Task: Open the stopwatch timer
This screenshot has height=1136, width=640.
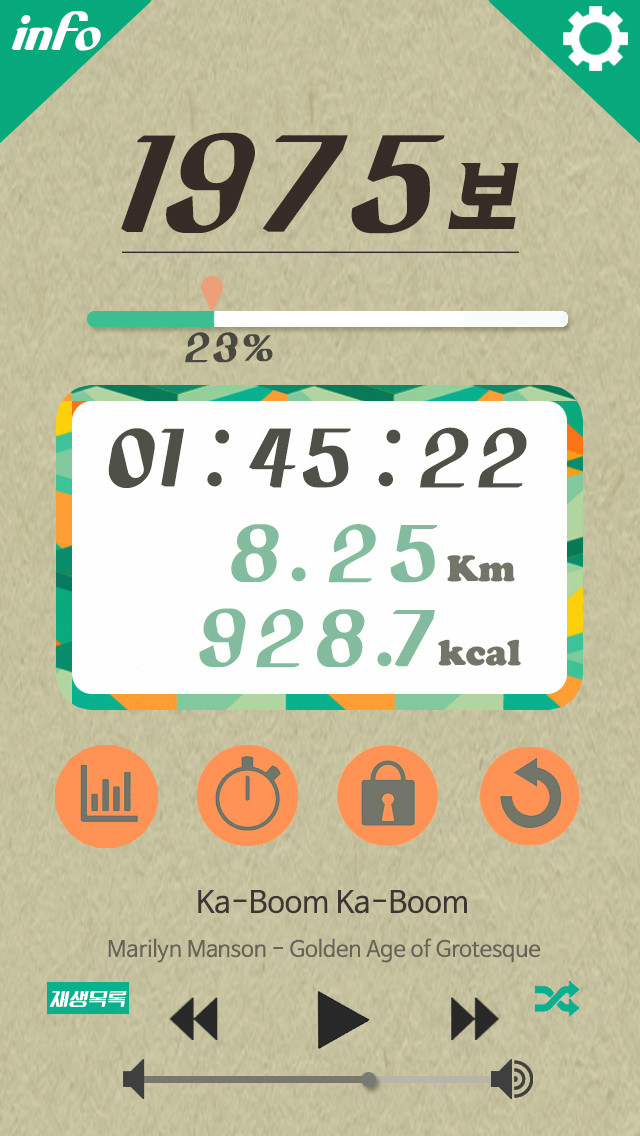Action: 247,797
